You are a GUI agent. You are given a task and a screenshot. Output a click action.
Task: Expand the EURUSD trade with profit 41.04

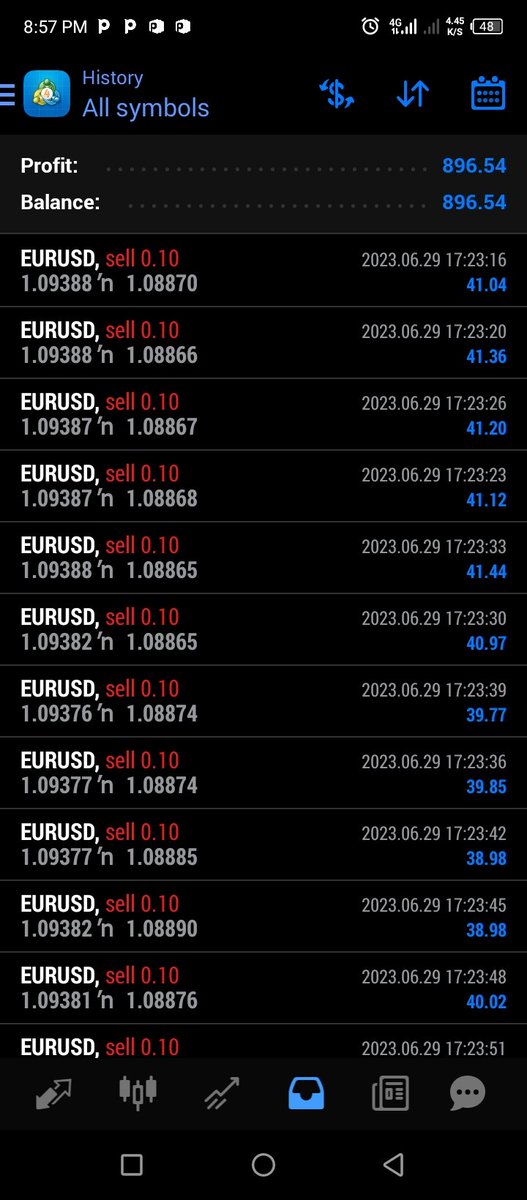[x=263, y=271]
